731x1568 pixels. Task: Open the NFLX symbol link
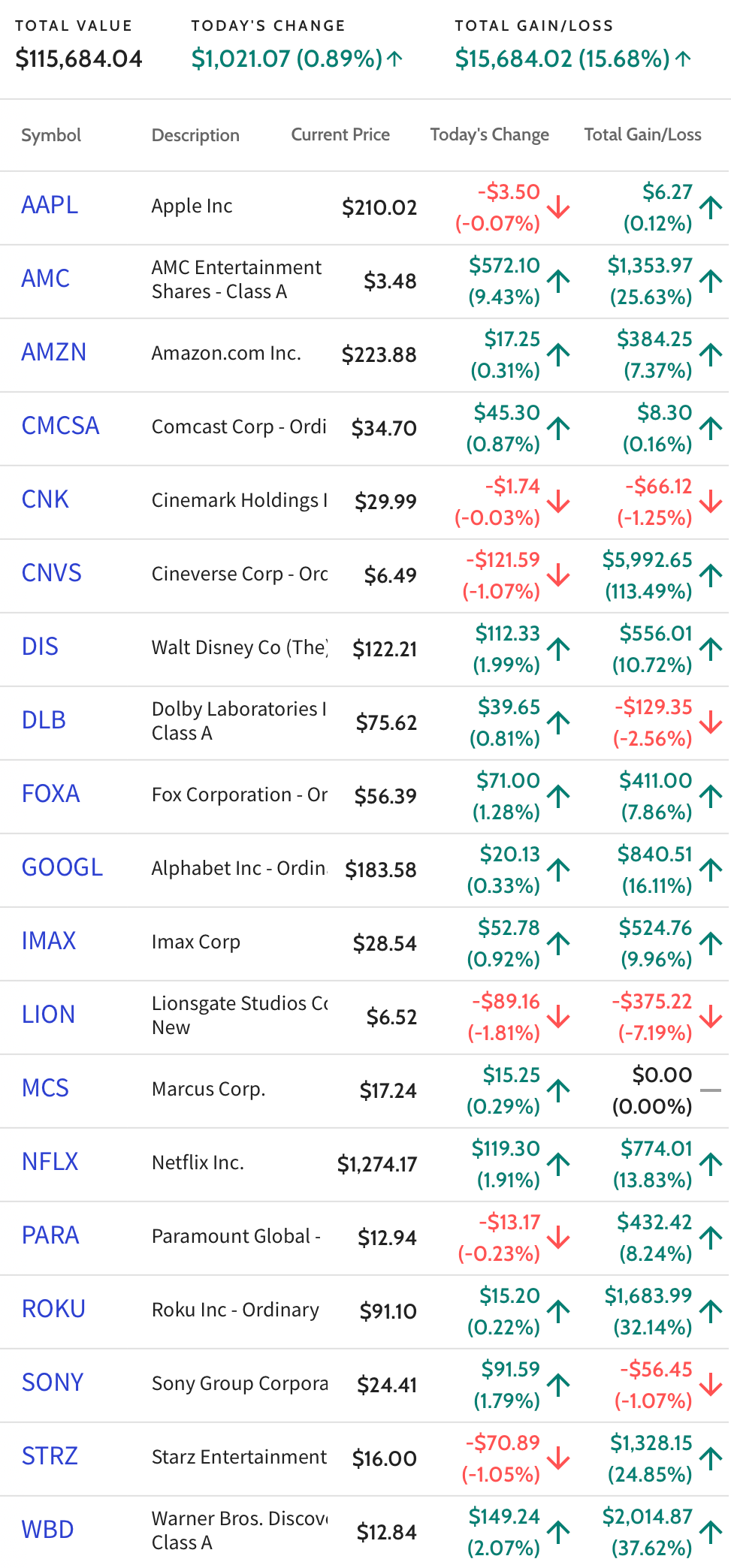point(50,1162)
